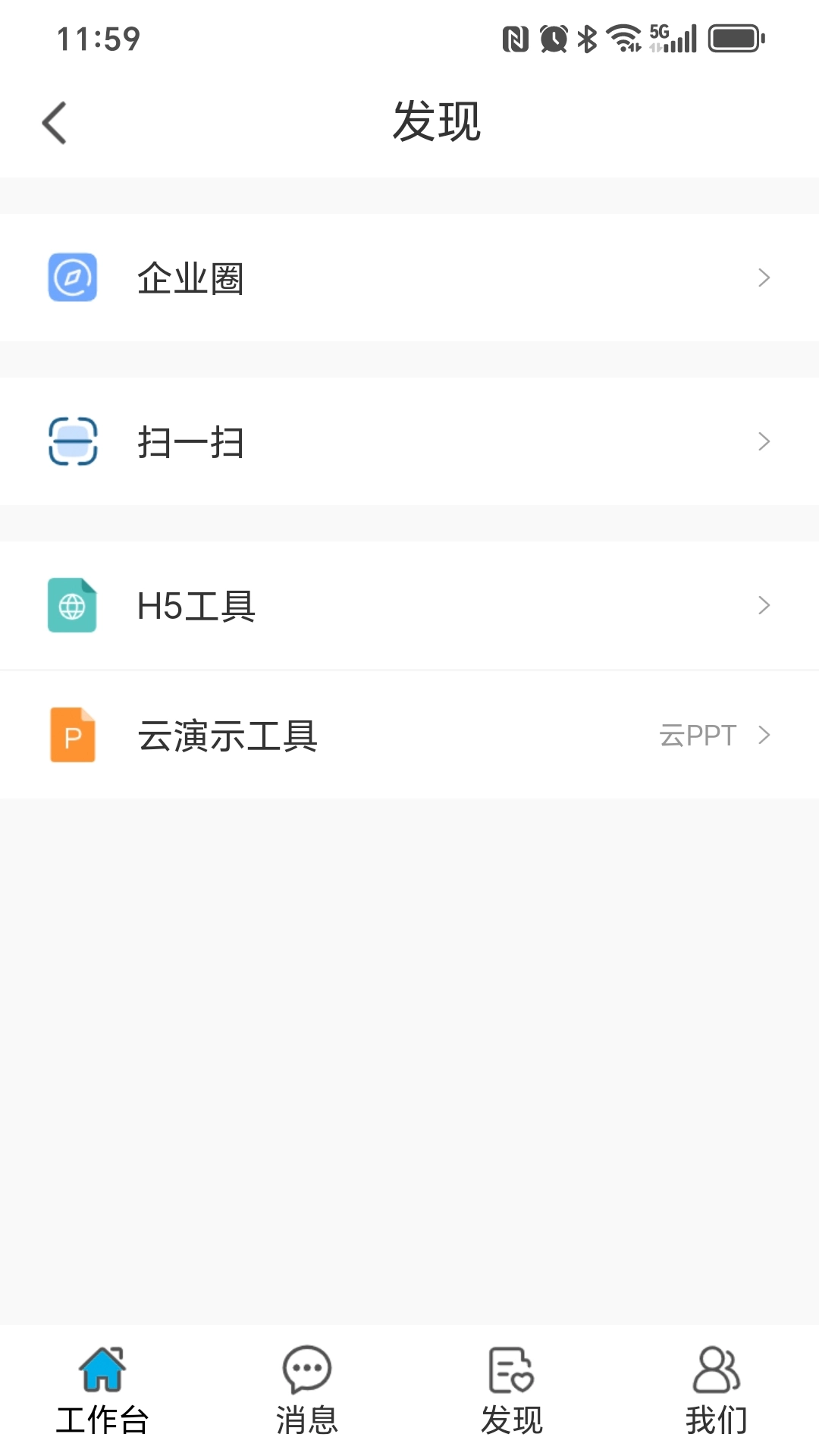819x1456 pixels.
Task: Open the 云演示工具 orange P icon
Action: tap(72, 734)
